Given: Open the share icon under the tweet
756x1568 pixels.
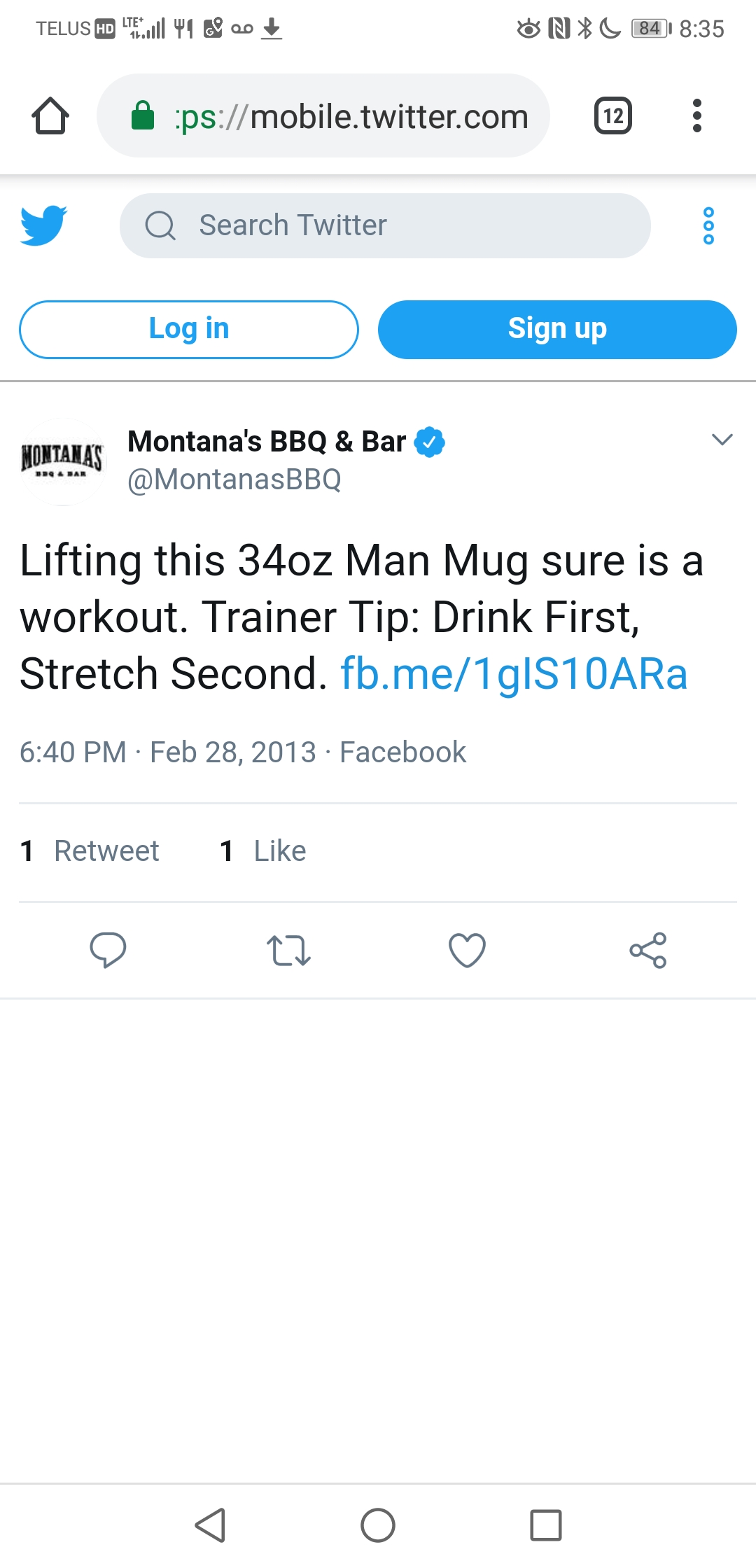Looking at the screenshot, I should 648,951.
